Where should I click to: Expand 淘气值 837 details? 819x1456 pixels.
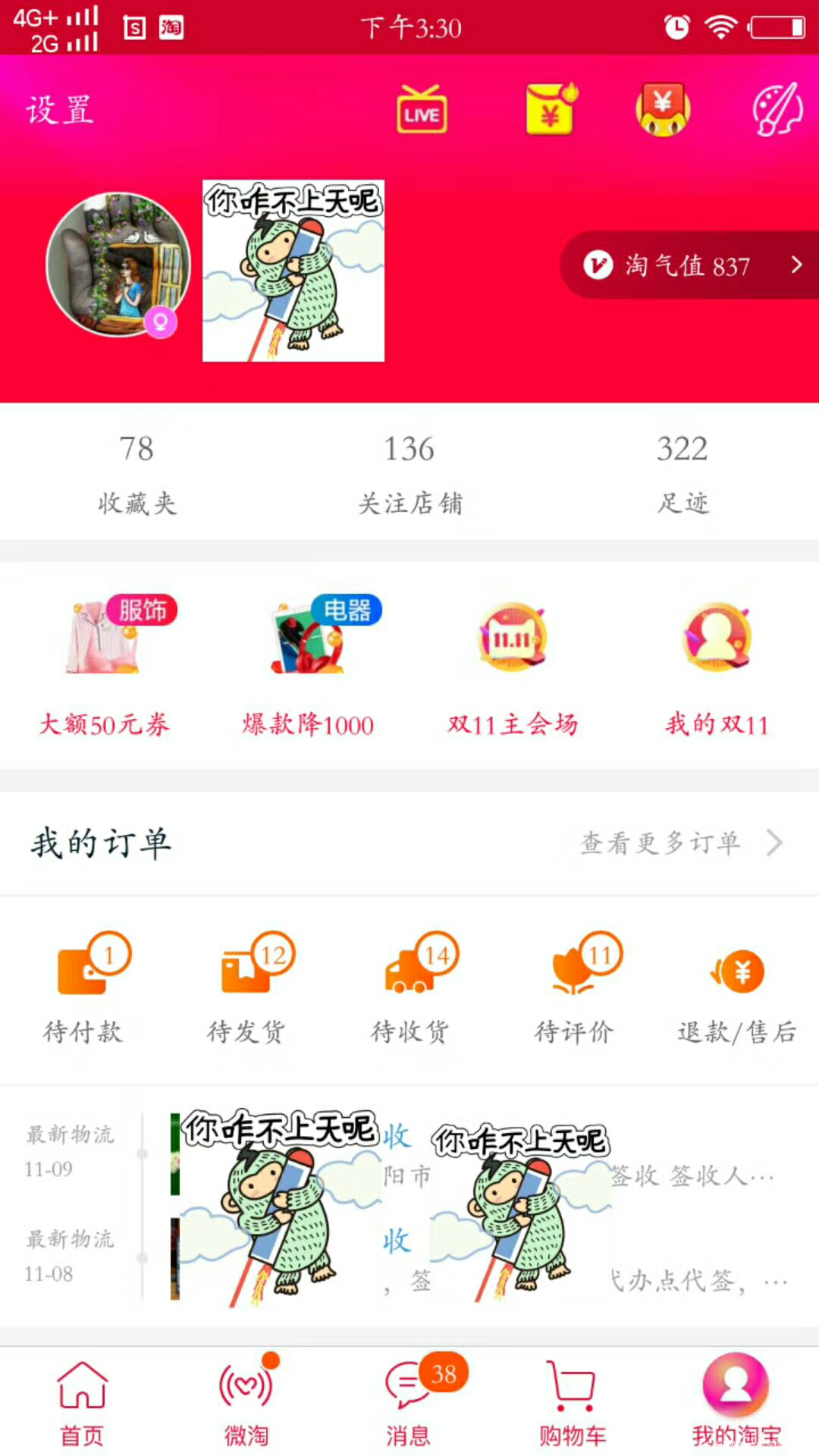686,265
